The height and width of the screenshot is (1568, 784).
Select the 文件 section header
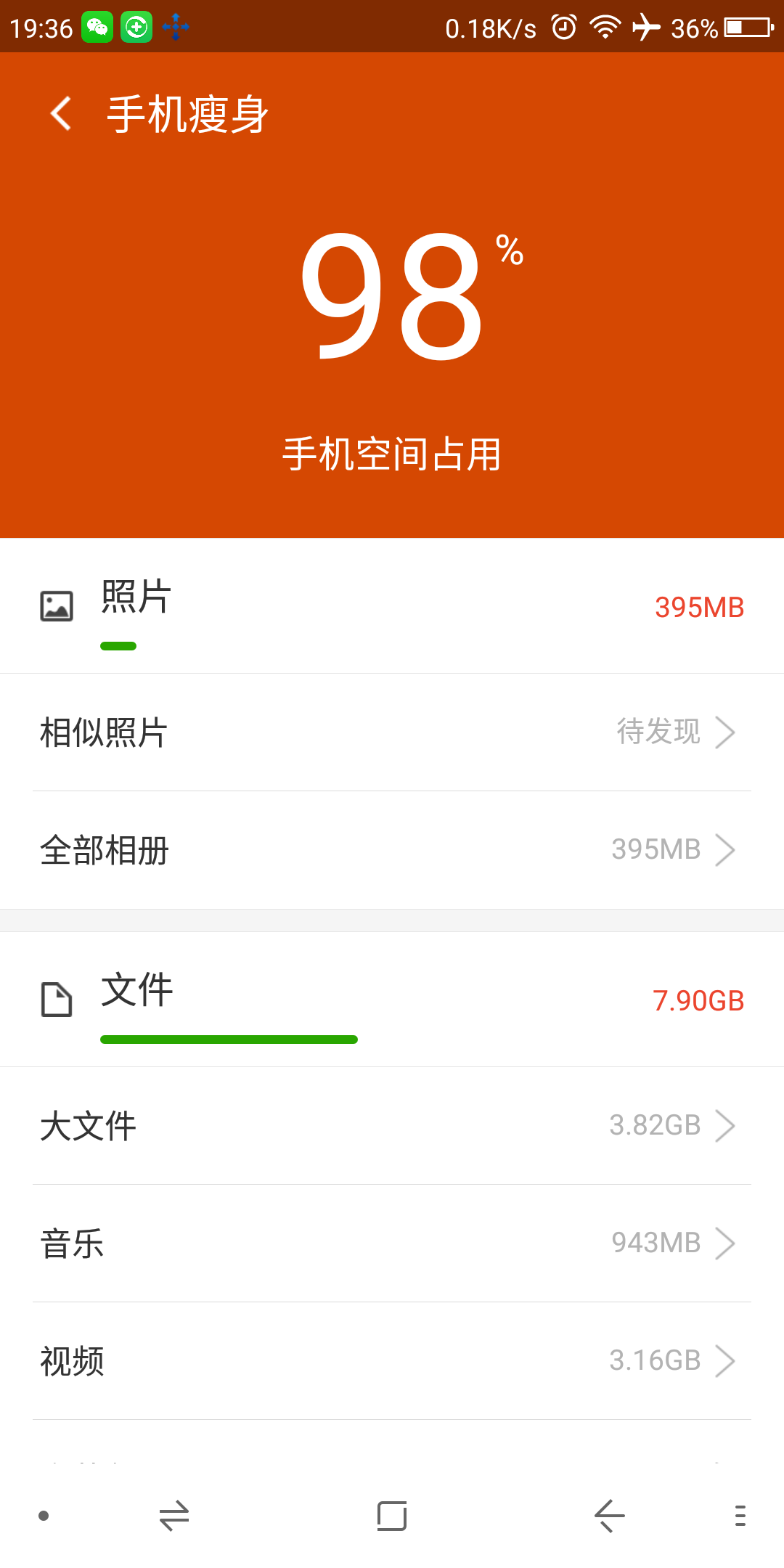(x=135, y=993)
